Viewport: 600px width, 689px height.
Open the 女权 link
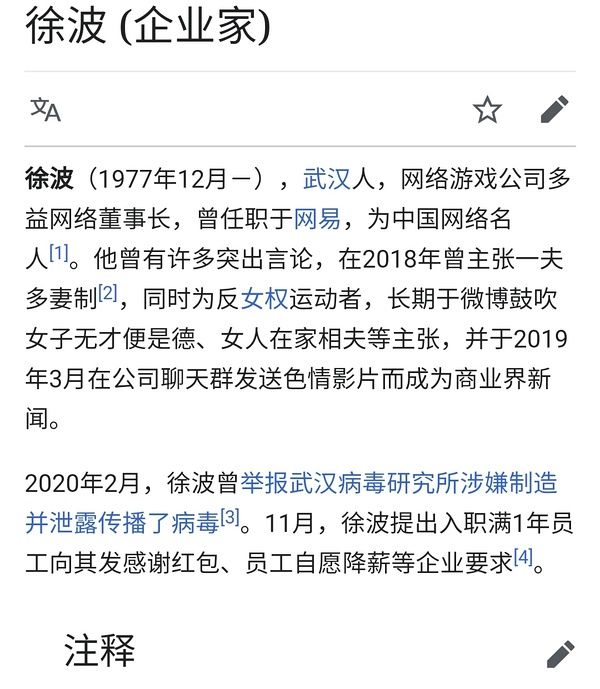[264, 299]
